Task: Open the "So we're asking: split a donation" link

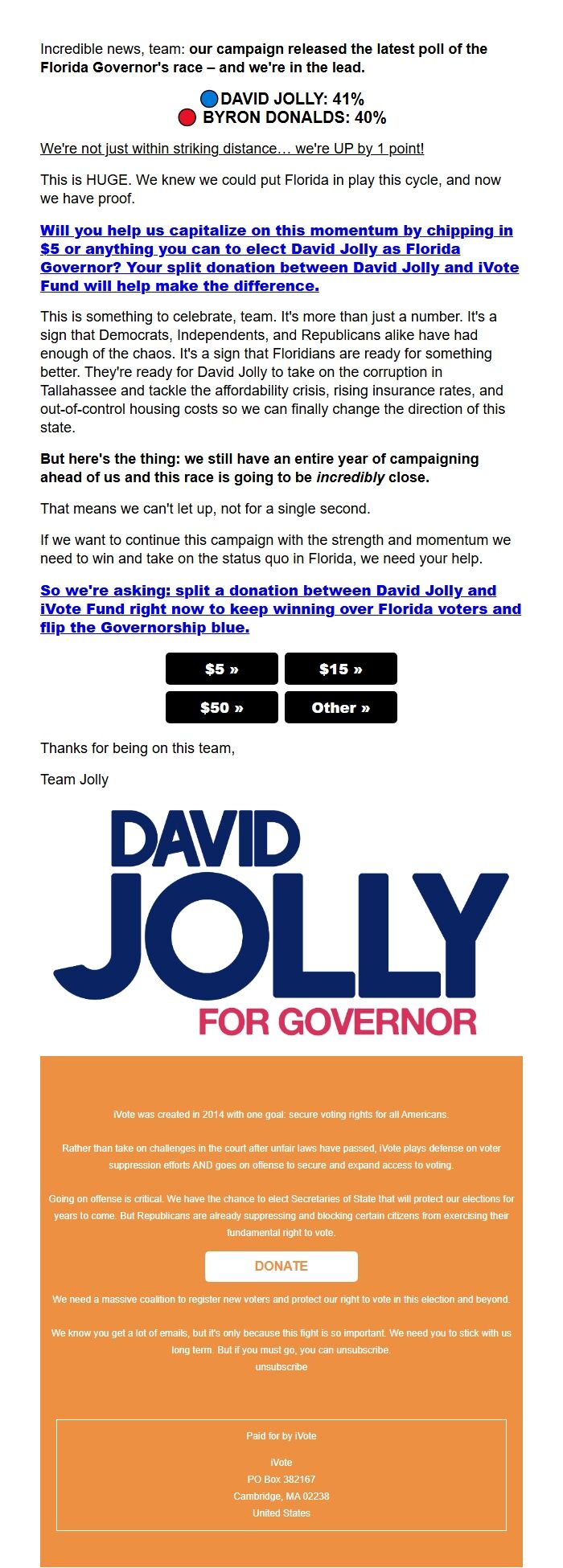Action: (x=281, y=608)
